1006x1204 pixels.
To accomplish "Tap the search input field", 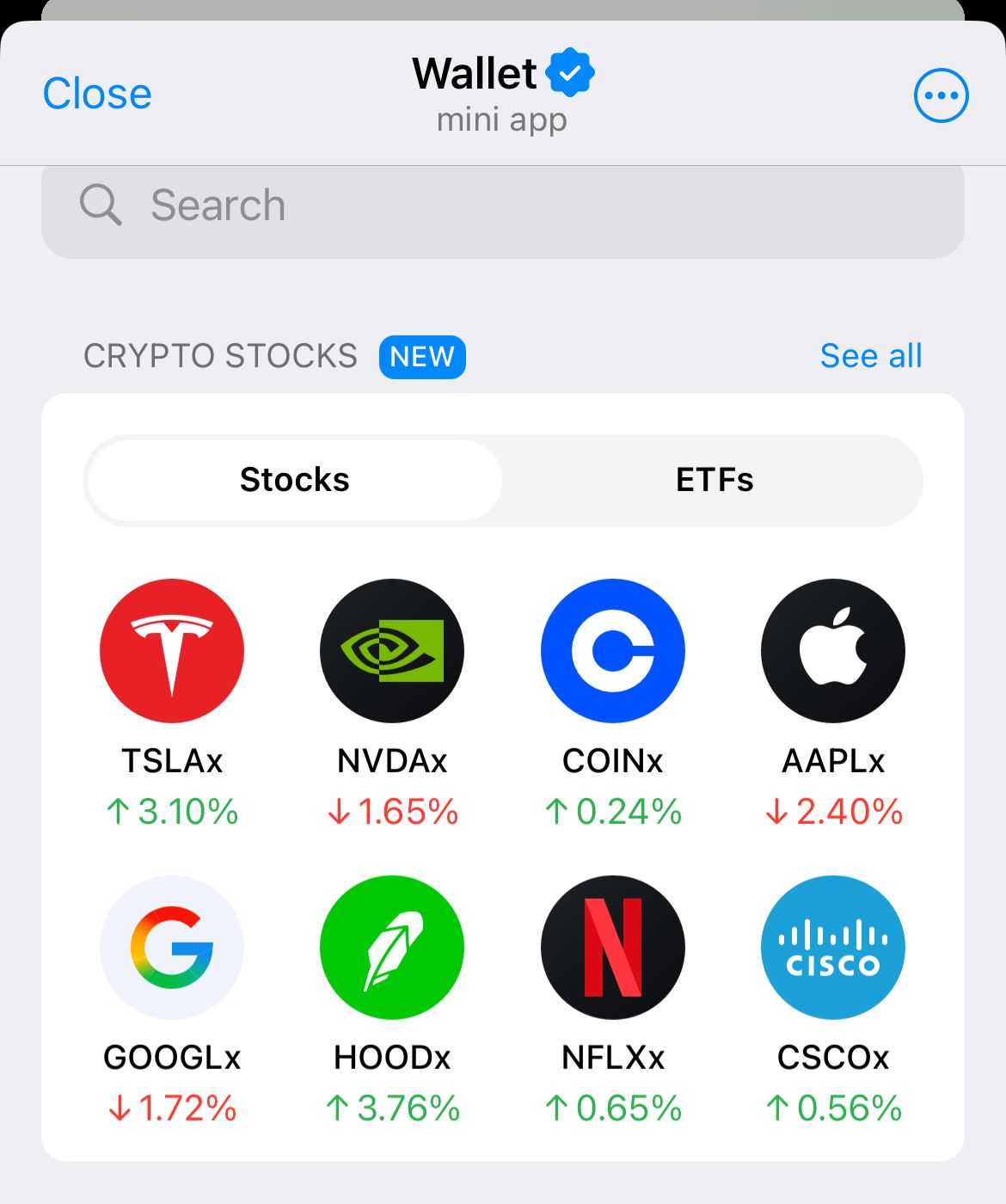I will click(503, 205).
